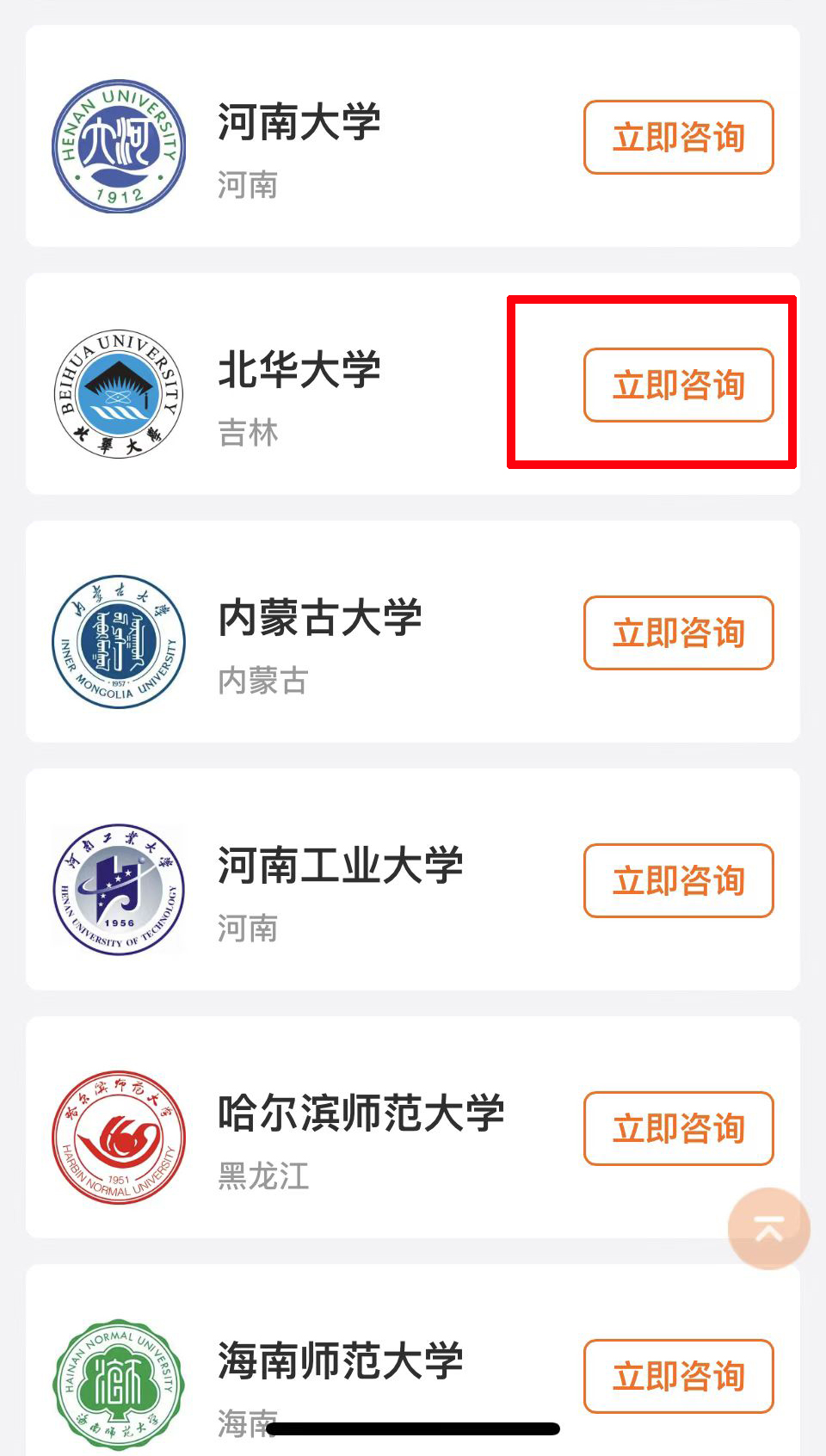Open the 哈尔滨师范大学 card
The width and height of the screenshot is (826, 1456).
[x=413, y=1127]
